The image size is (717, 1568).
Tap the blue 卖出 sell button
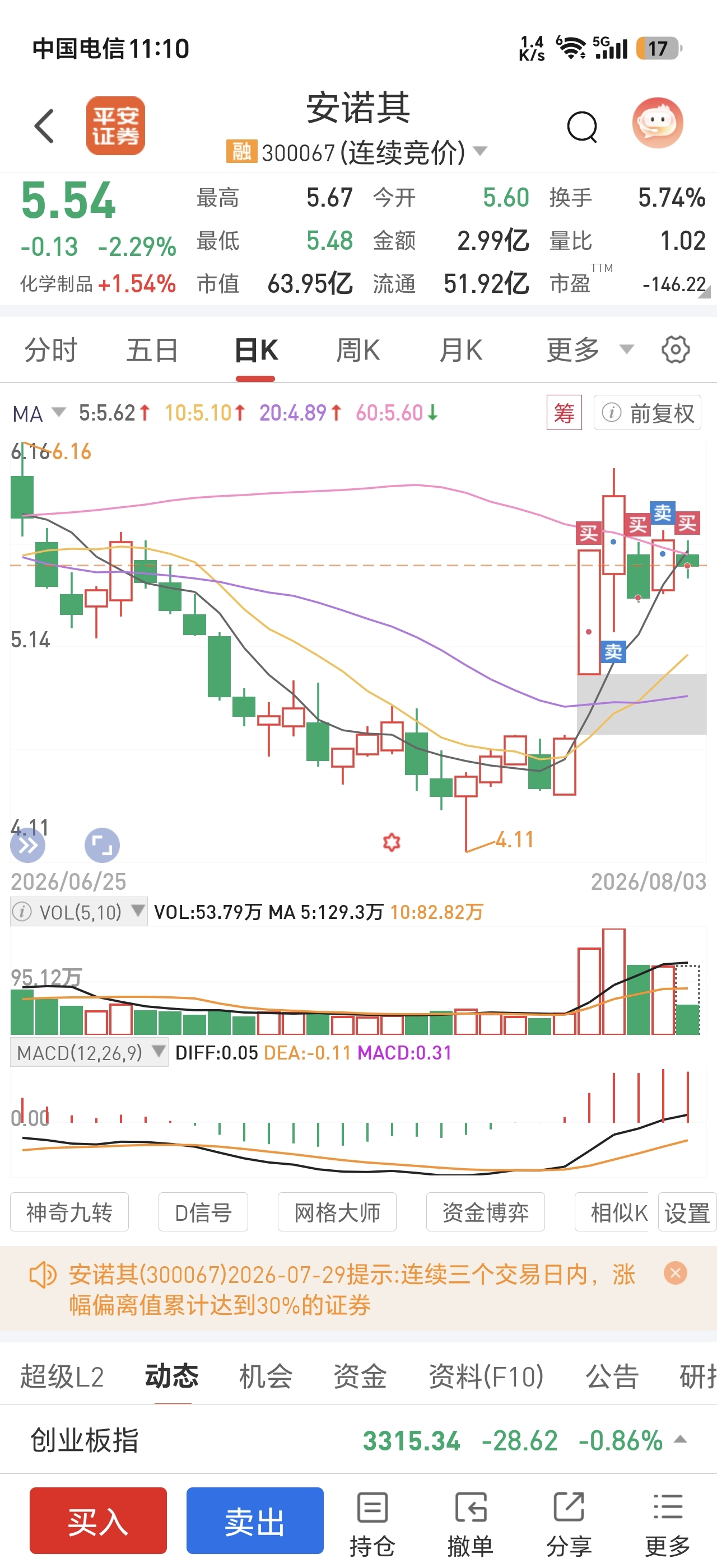[x=255, y=1520]
